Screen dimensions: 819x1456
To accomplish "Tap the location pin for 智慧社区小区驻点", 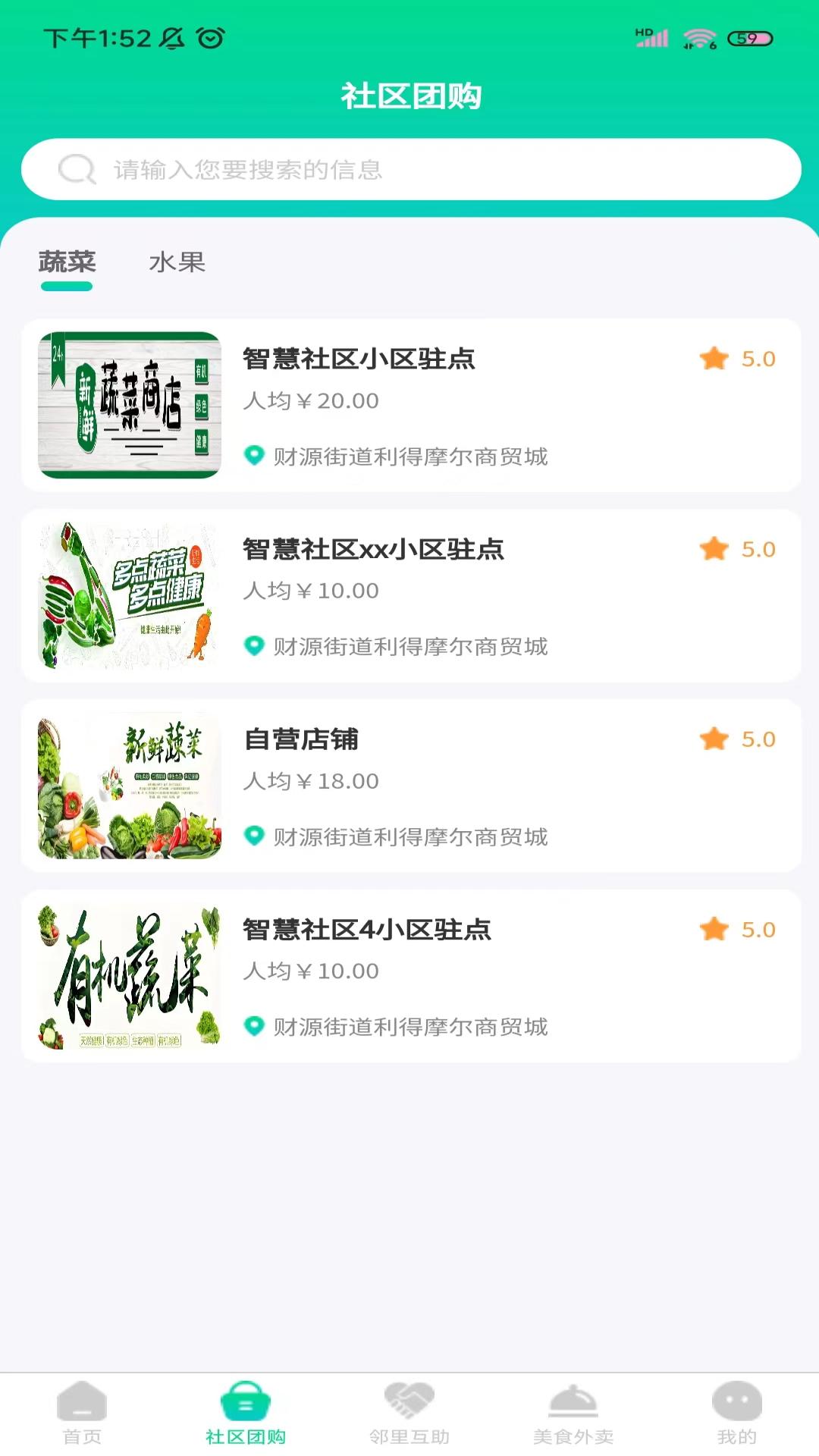I will pyautogui.click(x=255, y=457).
